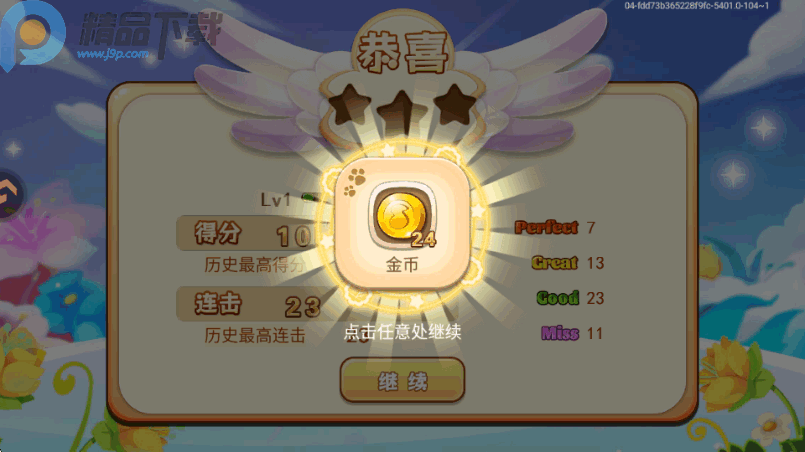805x452 pixels.
Task: Expand the arrow tab on the left edge
Action: (x=8, y=192)
